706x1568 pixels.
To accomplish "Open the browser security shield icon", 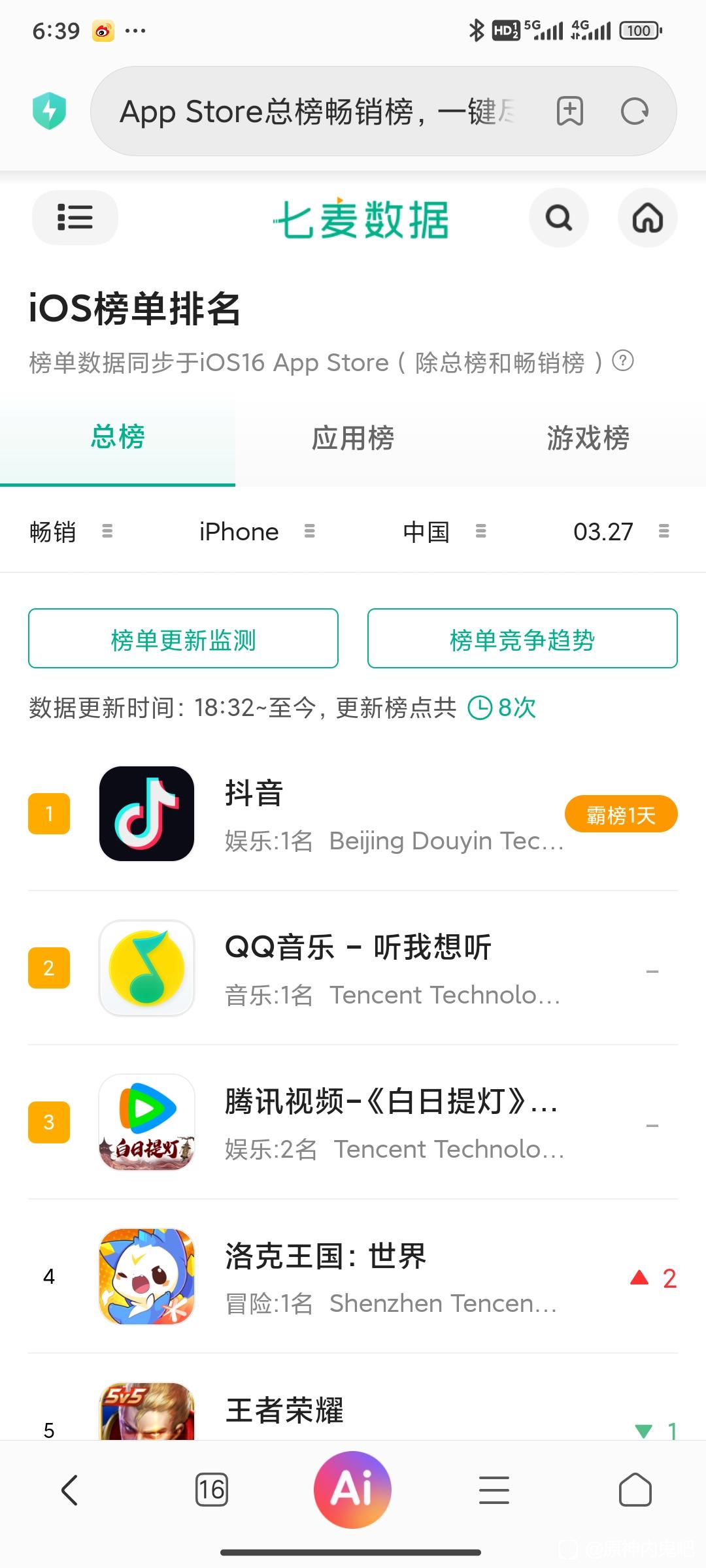I will pyautogui.click(x=50, y=111).
